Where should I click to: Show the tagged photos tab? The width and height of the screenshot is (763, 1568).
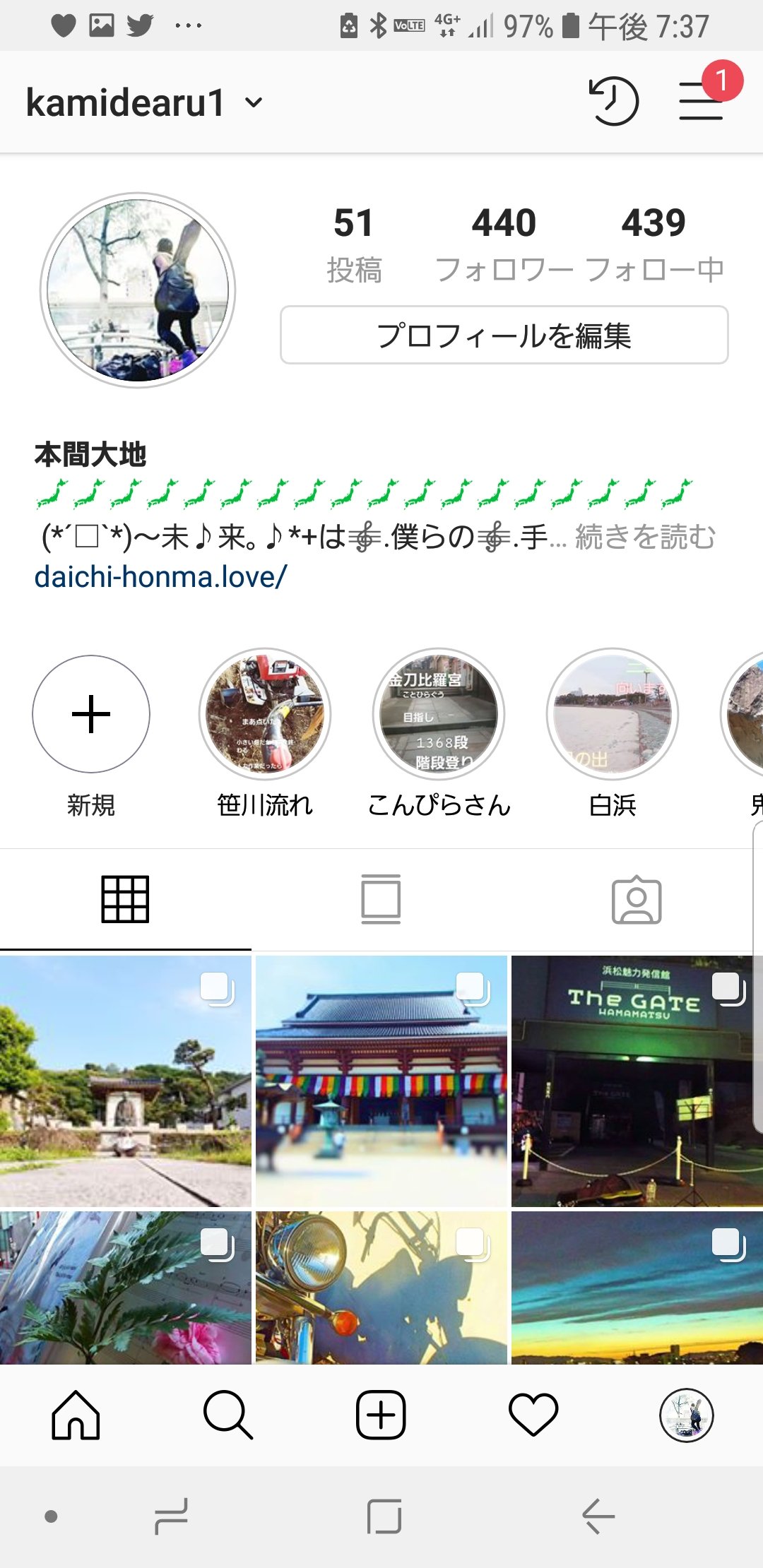(636, 899)
